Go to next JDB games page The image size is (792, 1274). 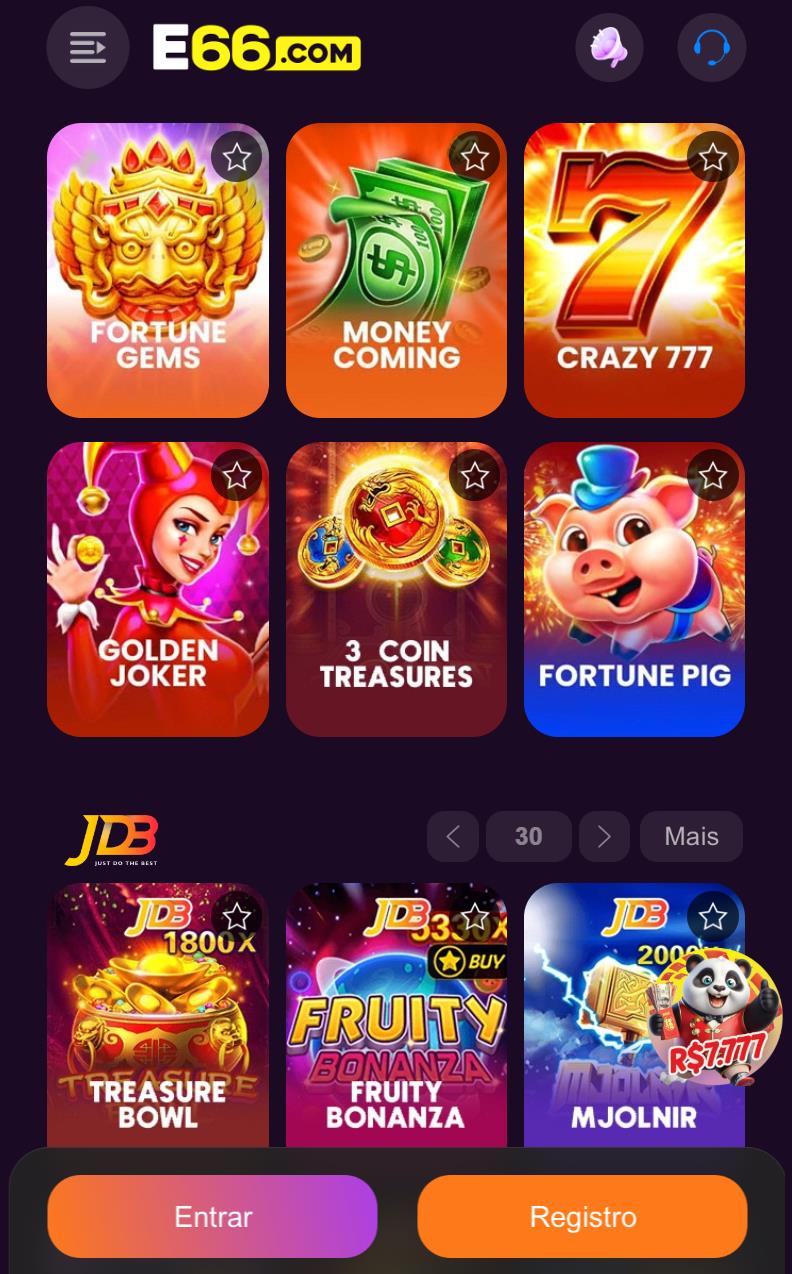[x=604, y=836]
